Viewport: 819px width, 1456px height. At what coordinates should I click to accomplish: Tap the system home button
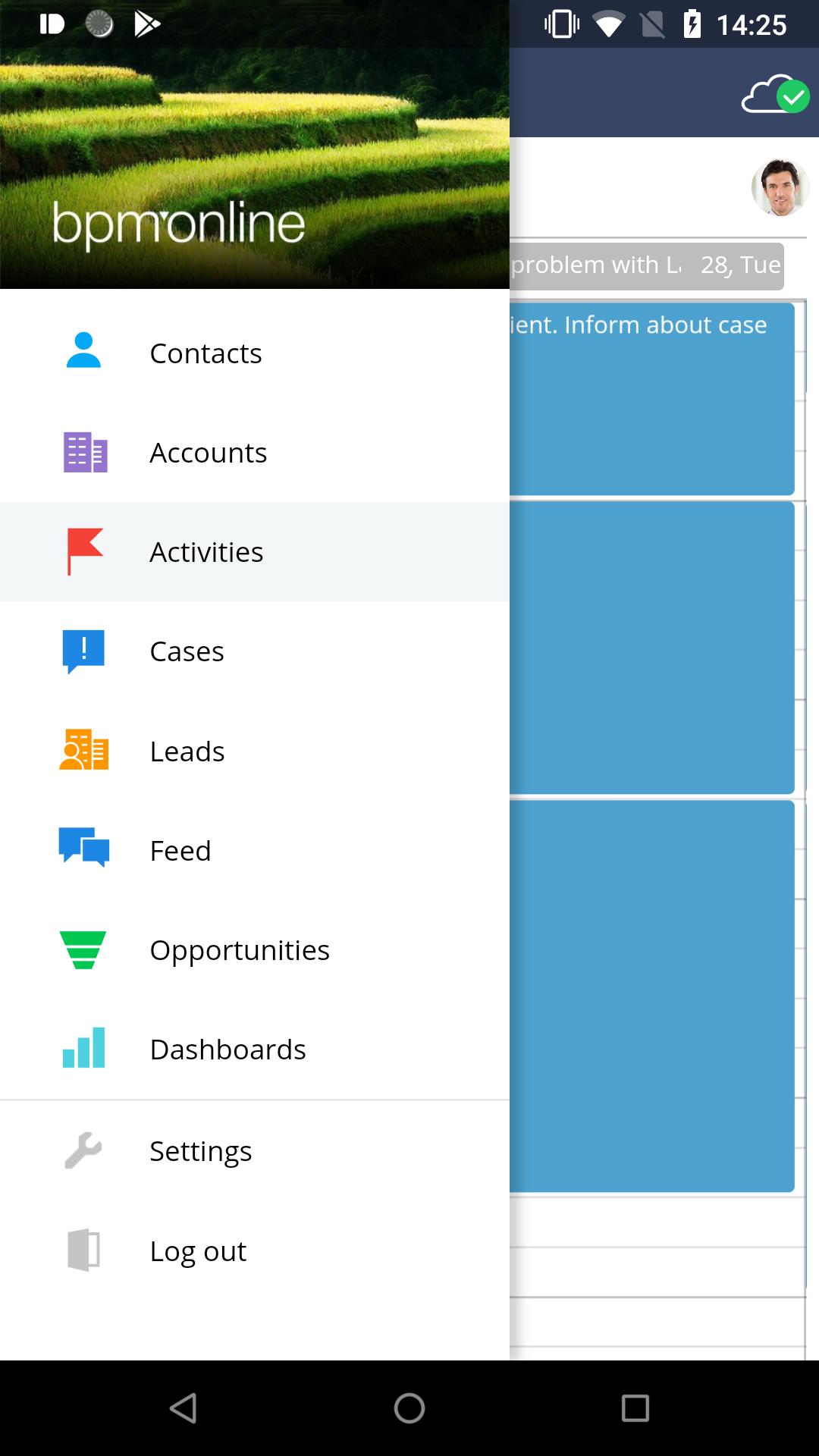click(x=409, y=1408)
